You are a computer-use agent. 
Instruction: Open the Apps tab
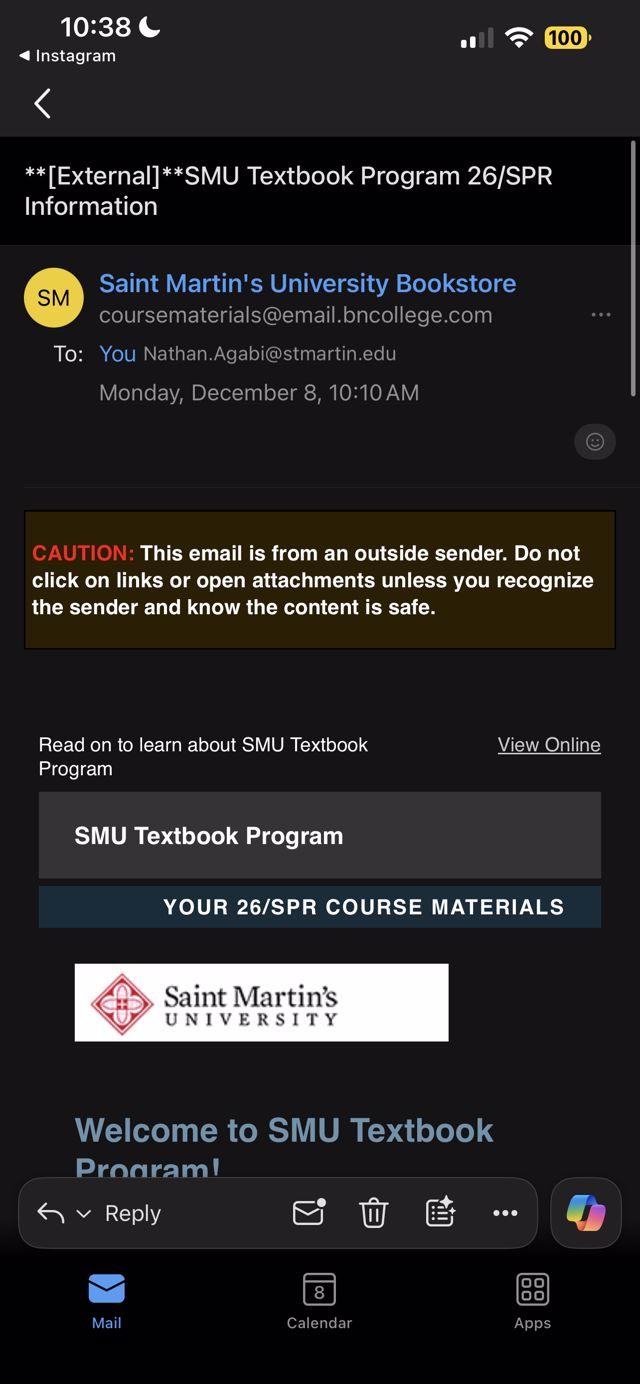(532, 1300)
